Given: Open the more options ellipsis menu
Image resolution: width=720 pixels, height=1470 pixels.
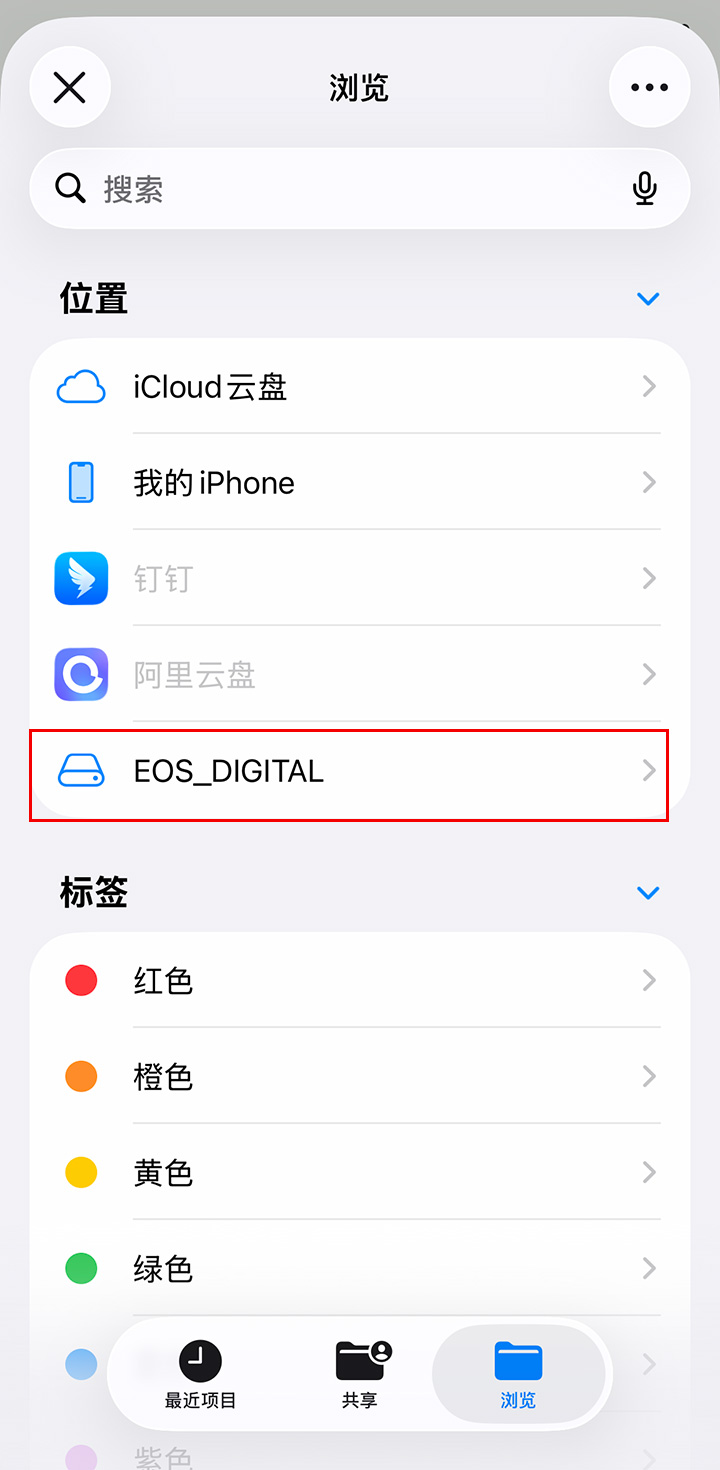Looking at the screenshot, I should (649, 88).
